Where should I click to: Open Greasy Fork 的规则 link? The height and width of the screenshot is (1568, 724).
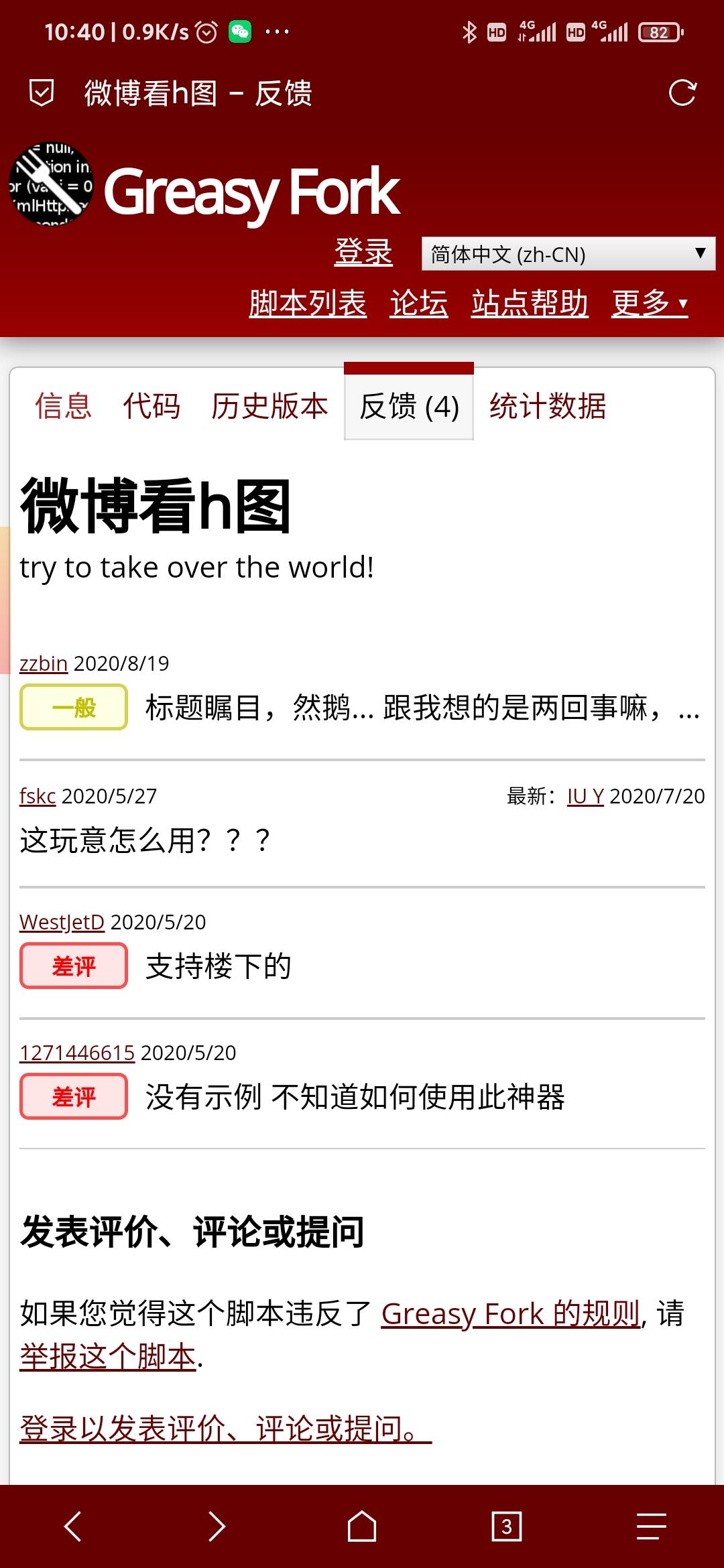tap(510, 1314)
